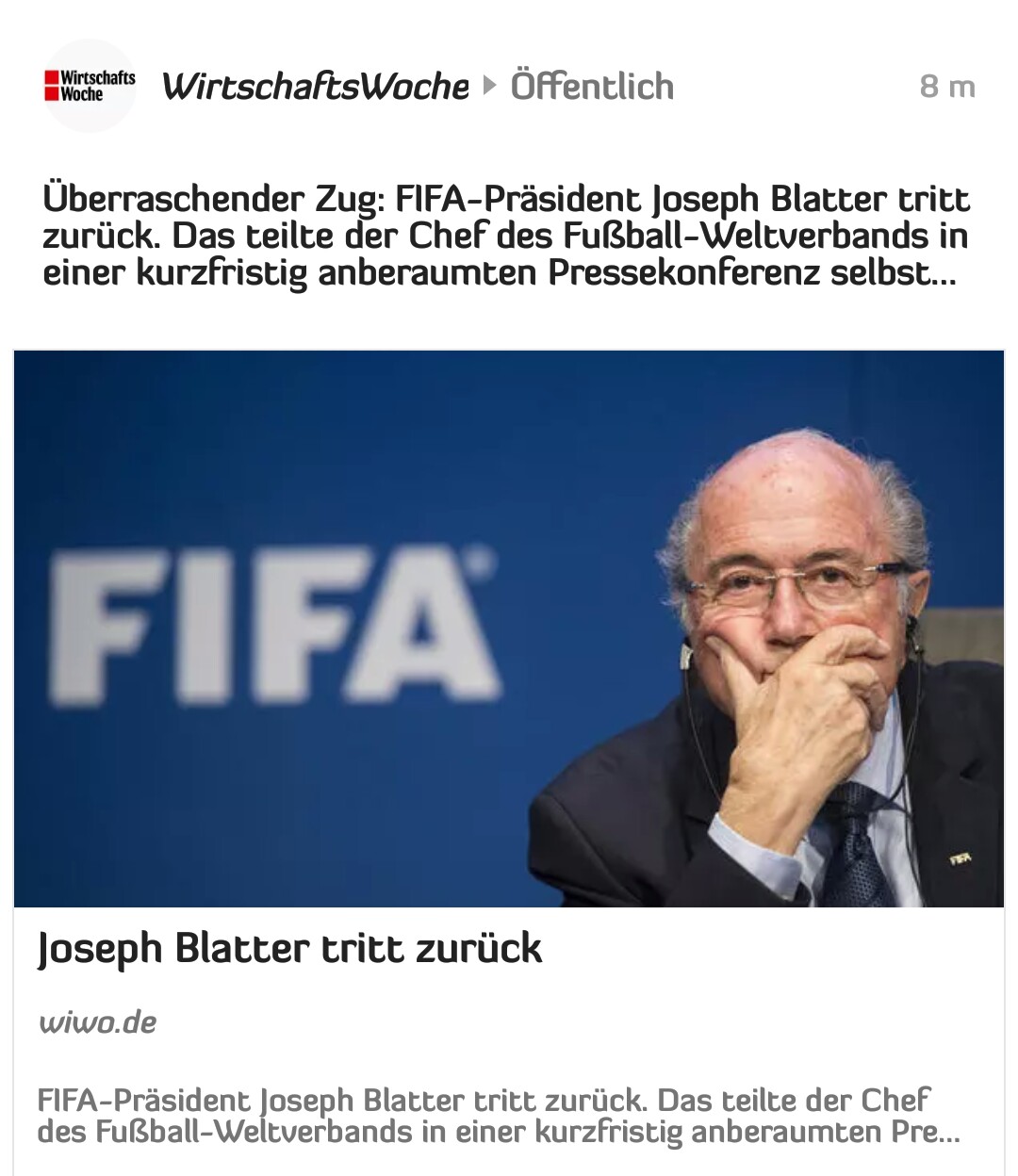This screenshot has height=1176, width=1018.
Task: Open the linked wiwo.de article card image
Action: pyautogui.click(x=509, y=629)
